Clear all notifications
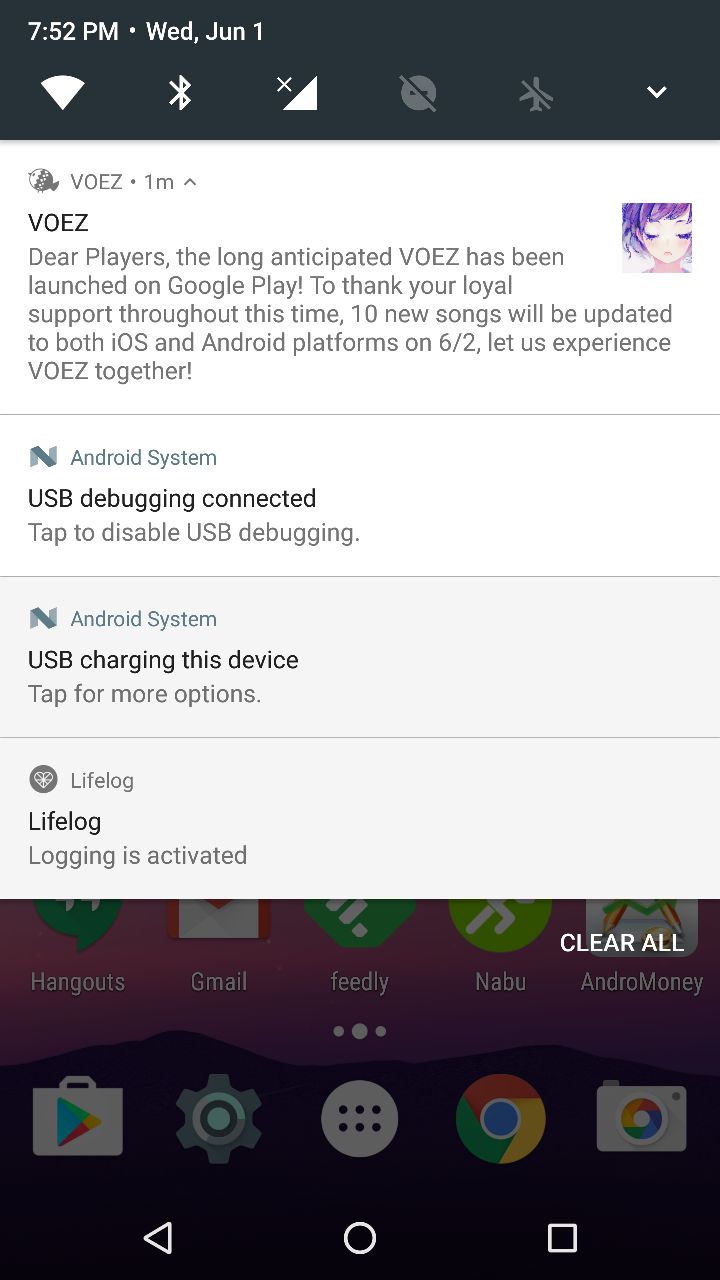Screen dimensions: 720x1280 click(622, 943)
